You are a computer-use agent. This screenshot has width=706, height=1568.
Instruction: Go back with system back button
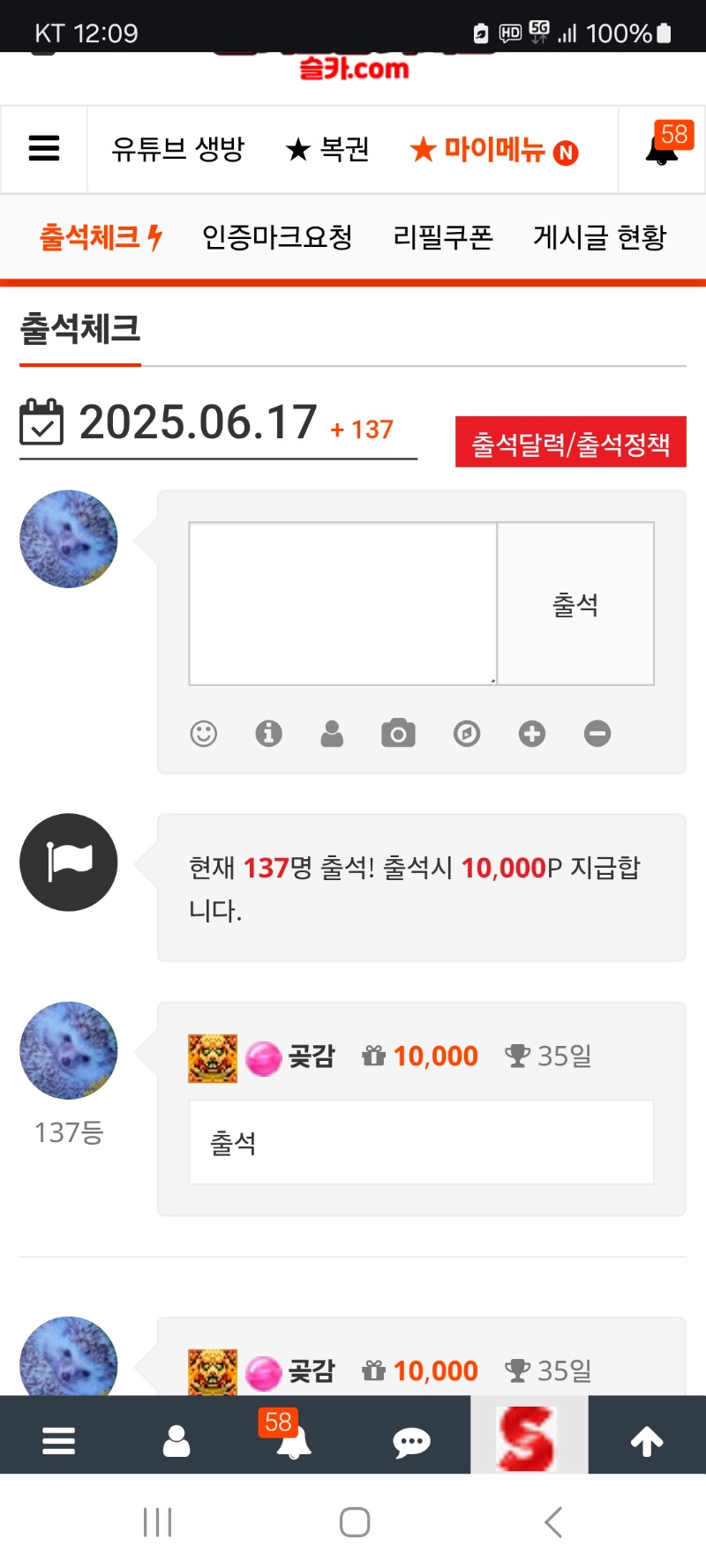[553, 1522]
